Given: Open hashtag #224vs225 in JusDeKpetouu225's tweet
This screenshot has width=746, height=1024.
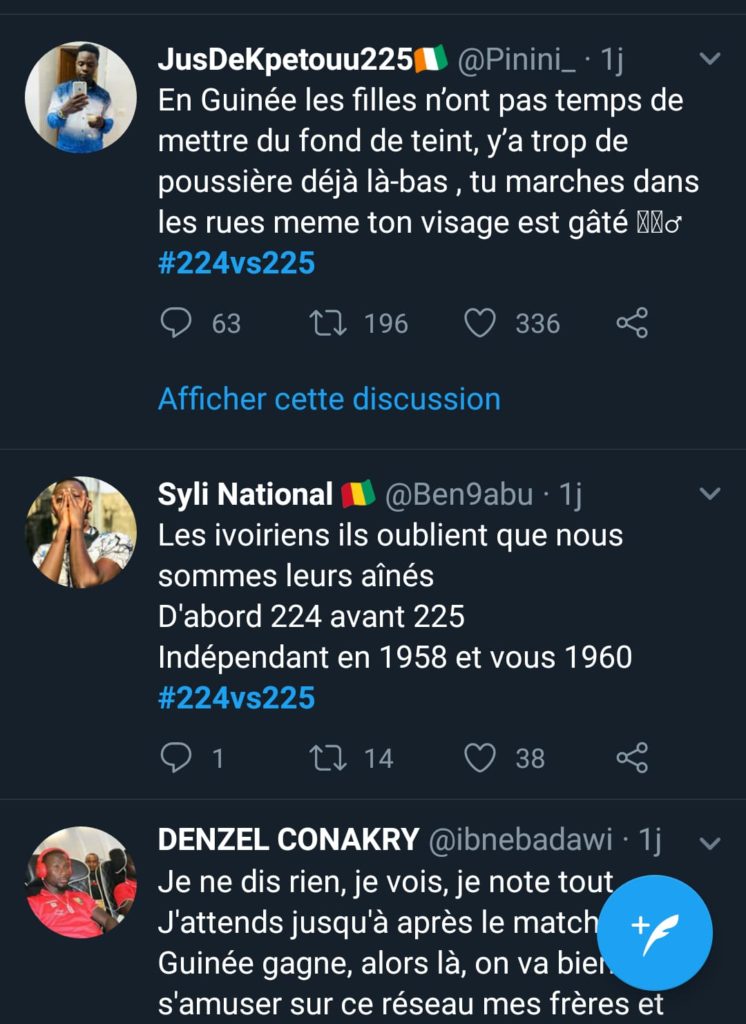Looking at the screenshot, I should [x=236, y=263].
